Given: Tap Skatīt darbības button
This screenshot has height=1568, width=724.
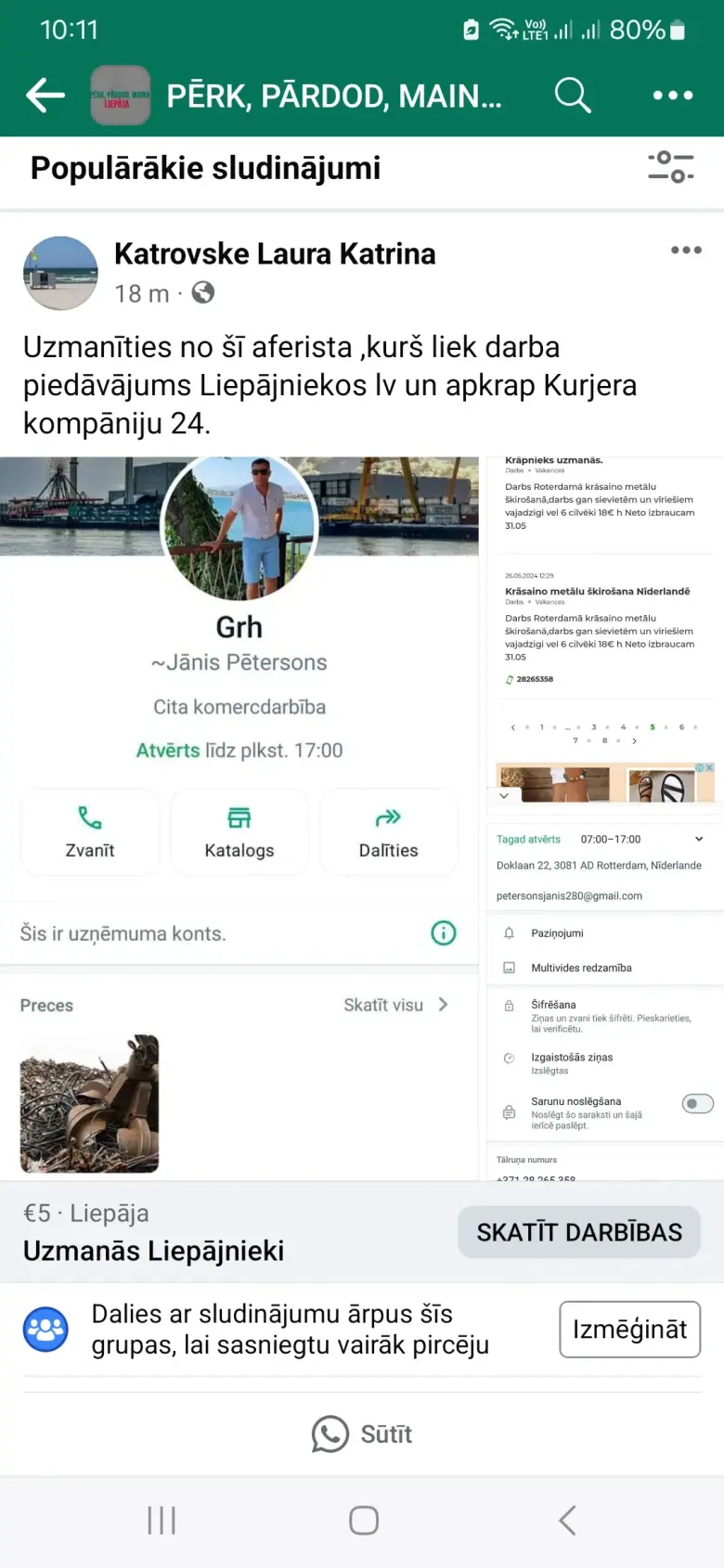Looking at the screenshot, I should (579, 1232).
